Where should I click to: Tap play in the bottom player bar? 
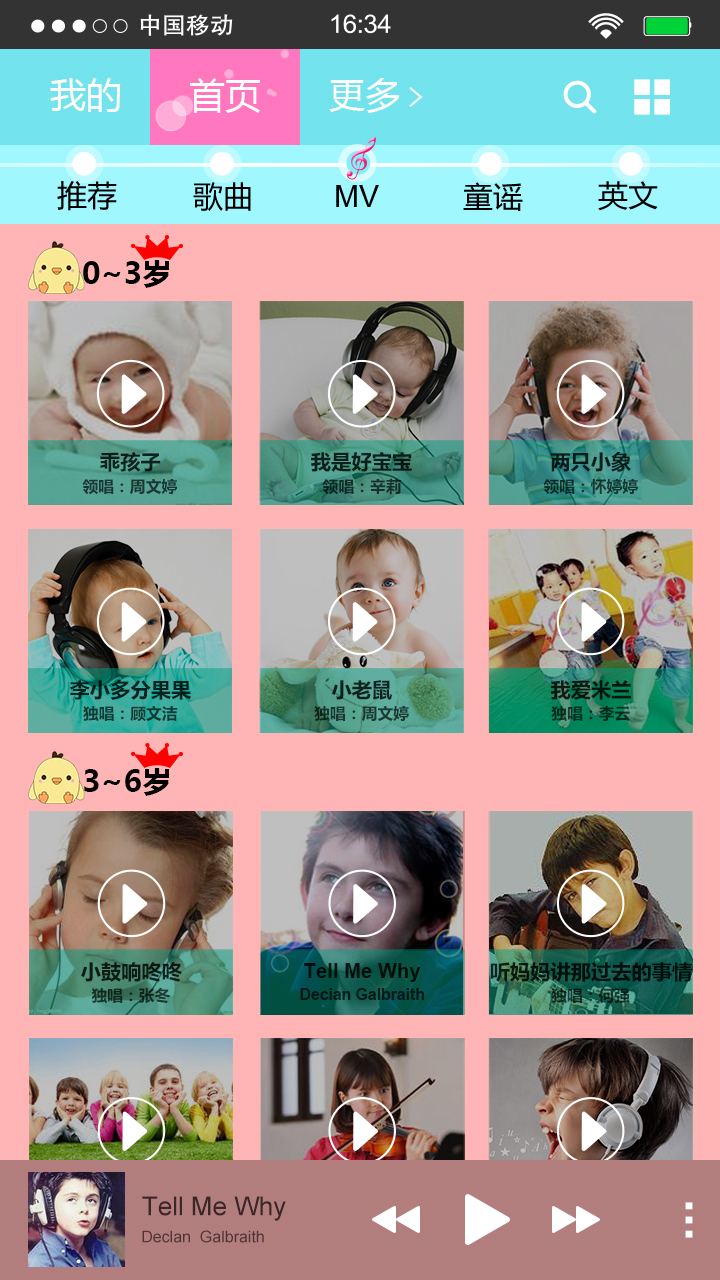click(487, 1220)
